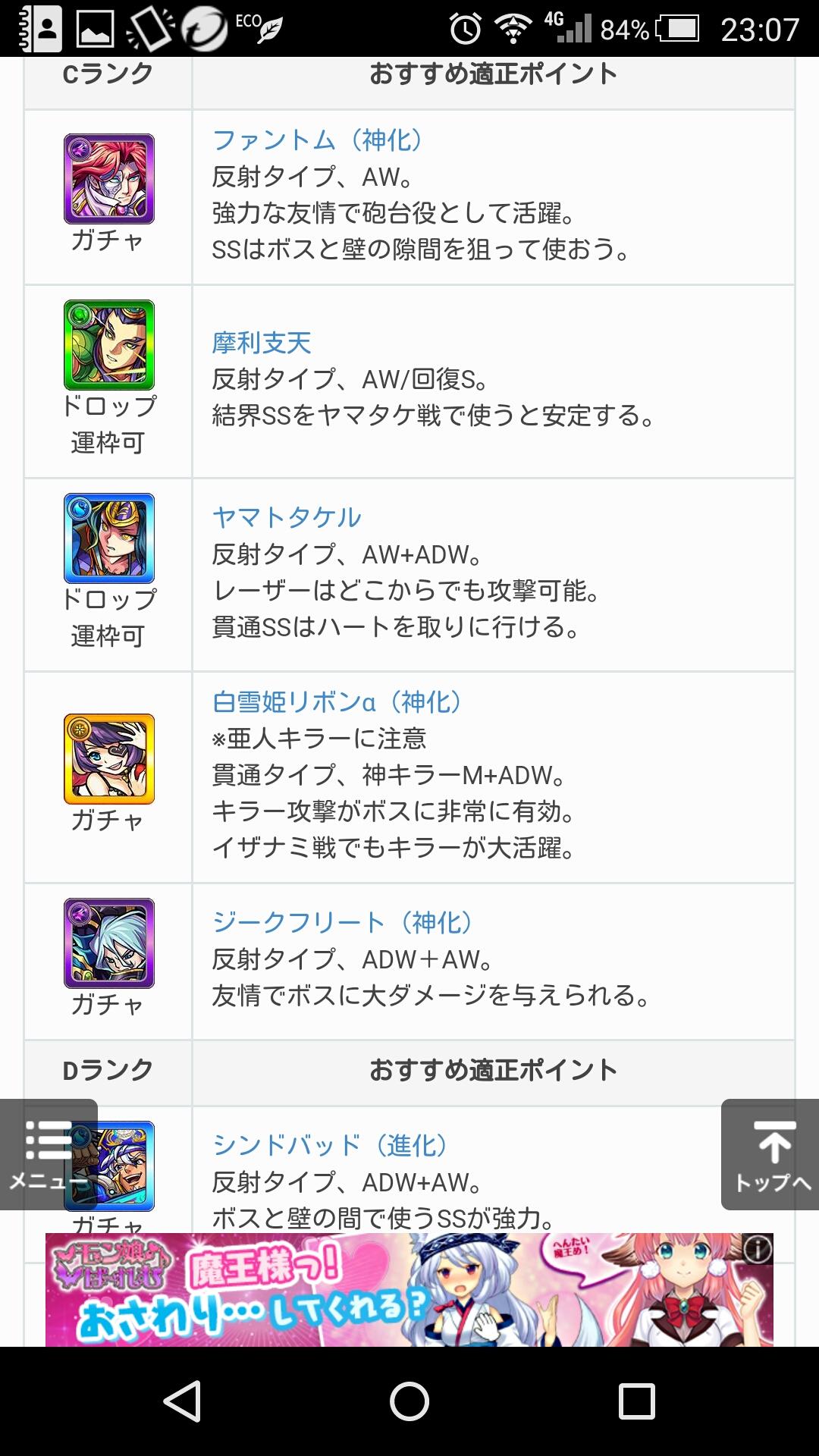
Task: Open the ヤマトタケル link
Action: (x=287, y=517)
